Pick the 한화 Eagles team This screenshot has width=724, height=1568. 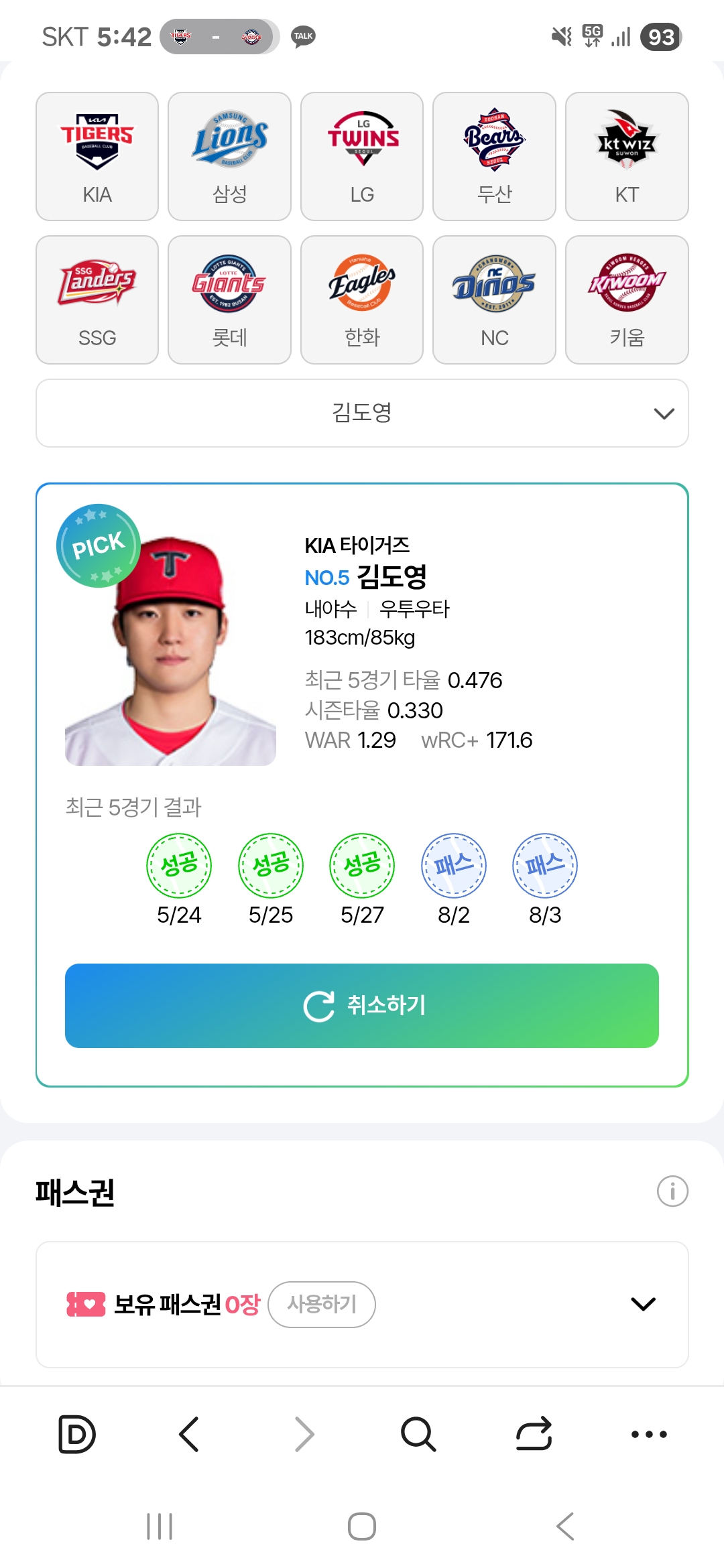(x=362, y=300)
